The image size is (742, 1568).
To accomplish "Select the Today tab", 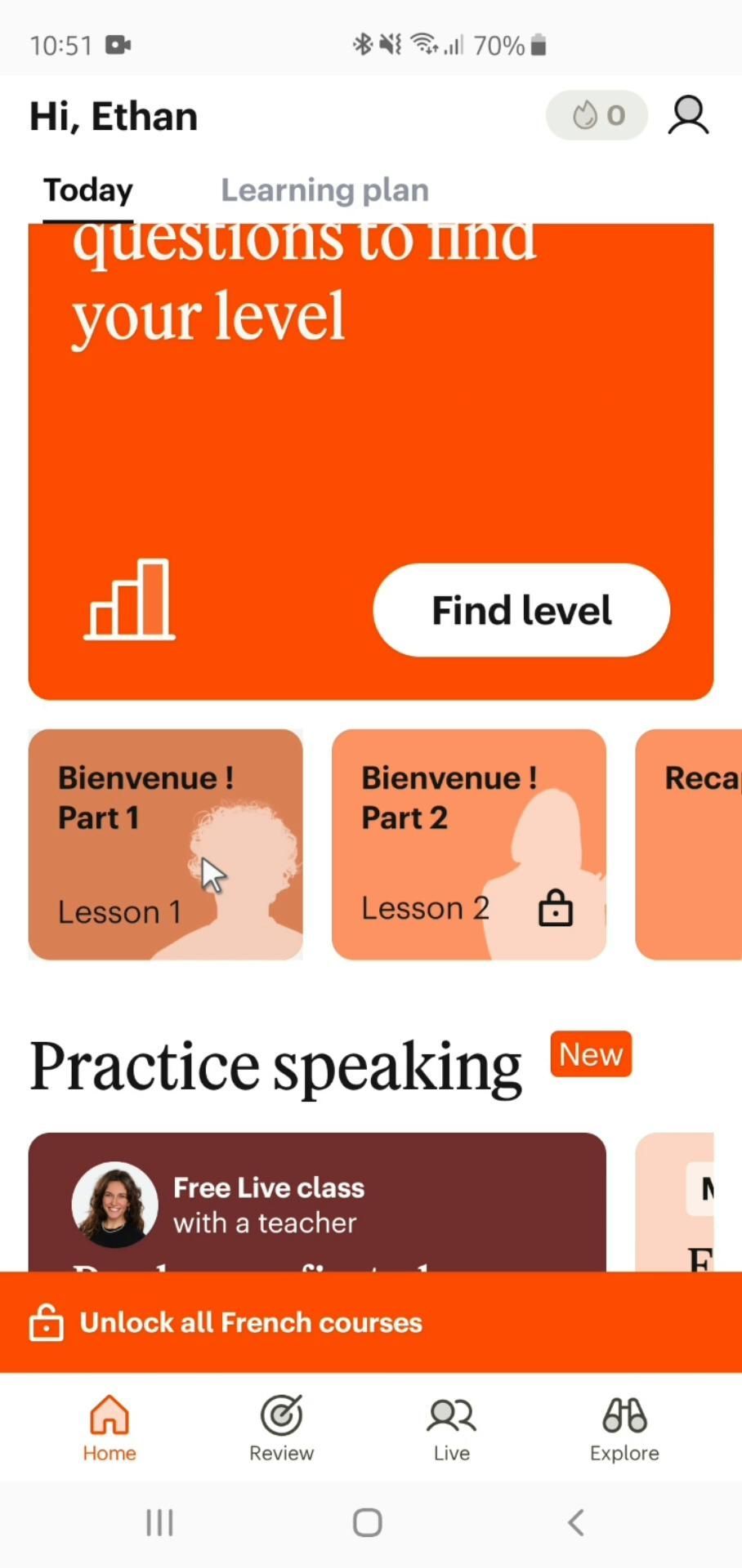I will pos(88,190).
